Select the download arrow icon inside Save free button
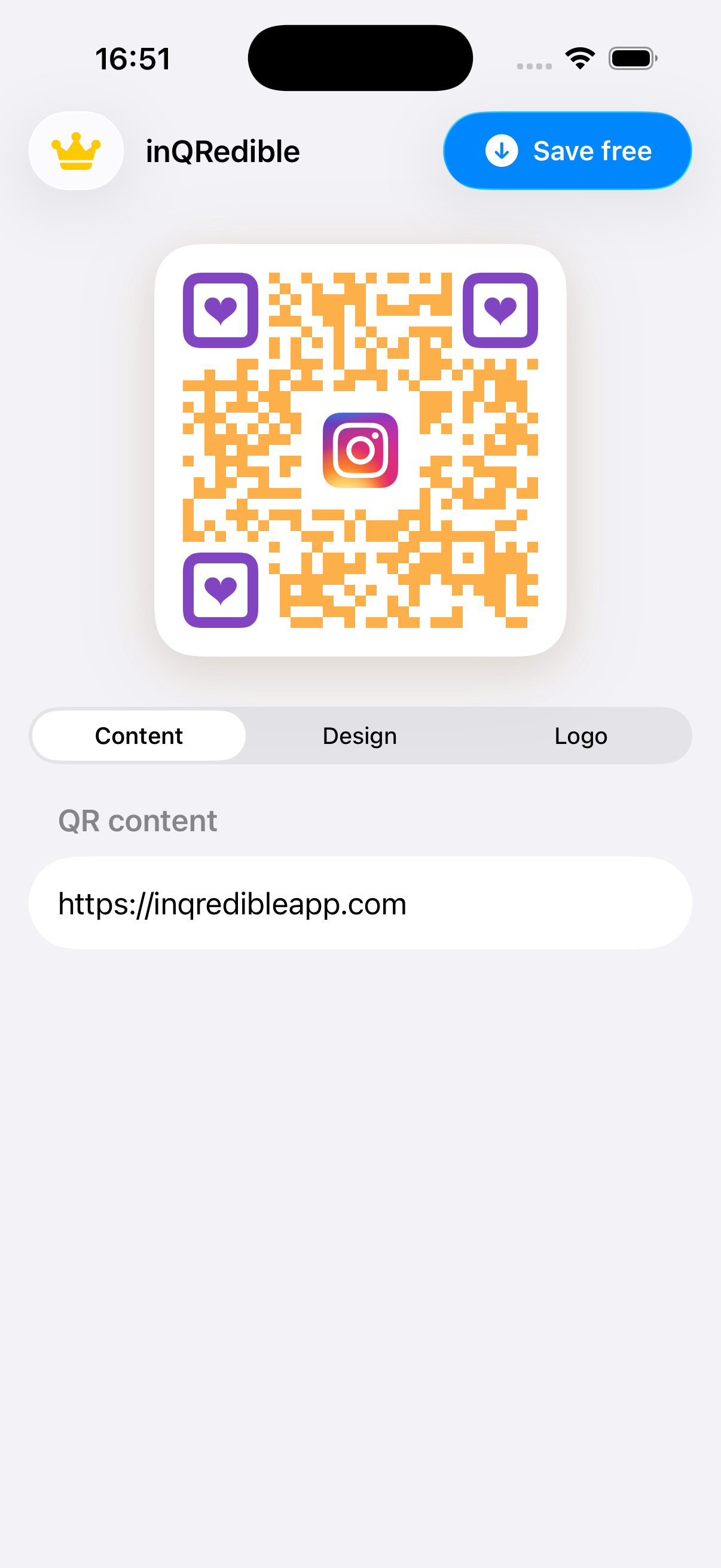This screenshot has width=721, height=1568. pyautogui.click(x=502, y=151)
